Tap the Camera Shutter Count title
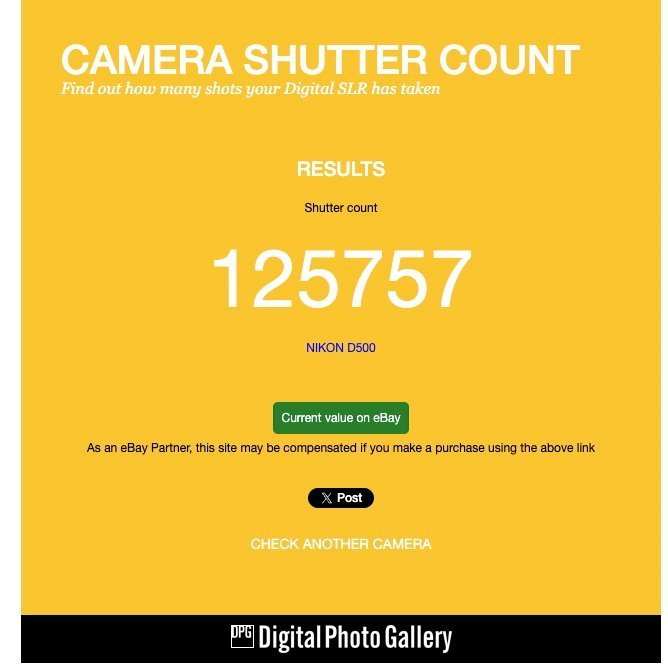The image size is (668, 667). 320,60
